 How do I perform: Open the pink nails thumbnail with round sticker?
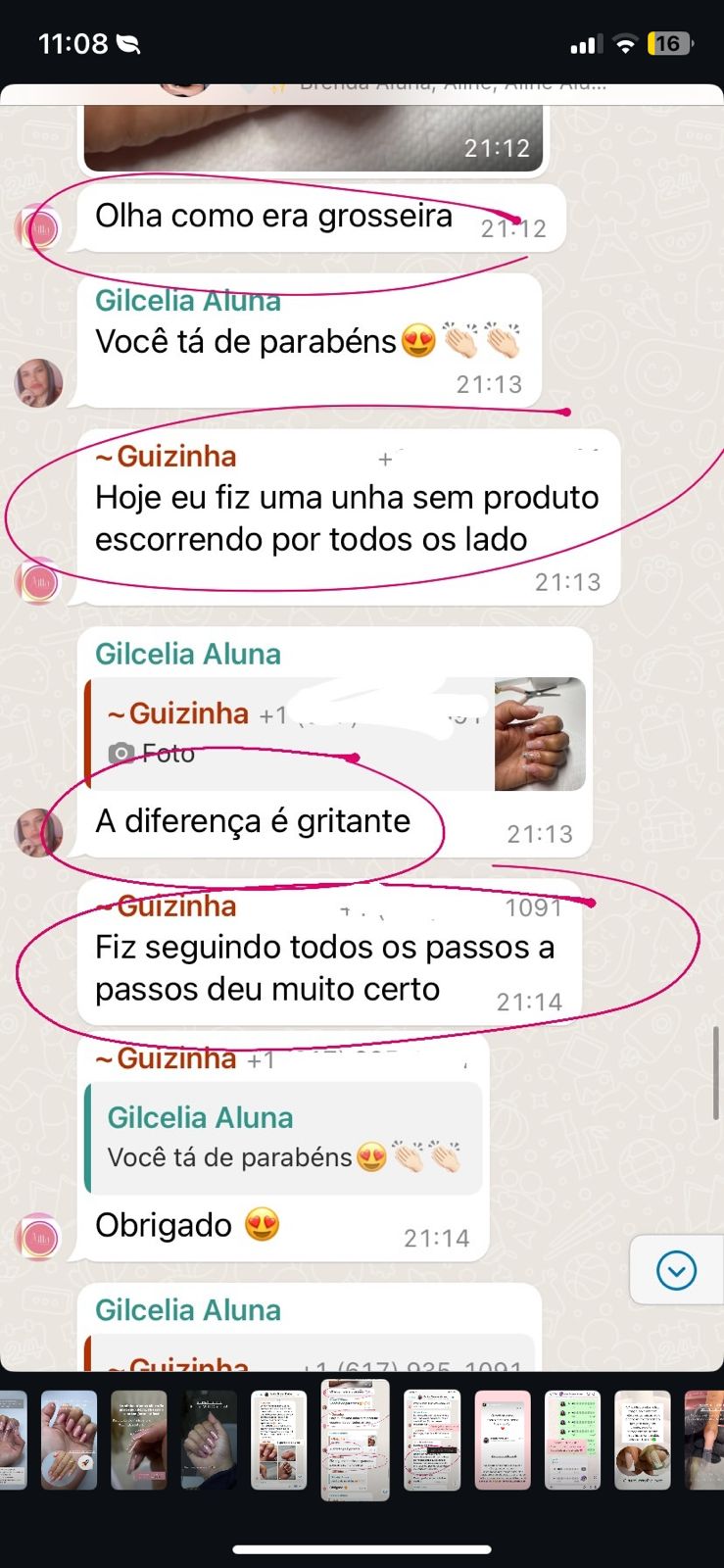pos(70,1440)
